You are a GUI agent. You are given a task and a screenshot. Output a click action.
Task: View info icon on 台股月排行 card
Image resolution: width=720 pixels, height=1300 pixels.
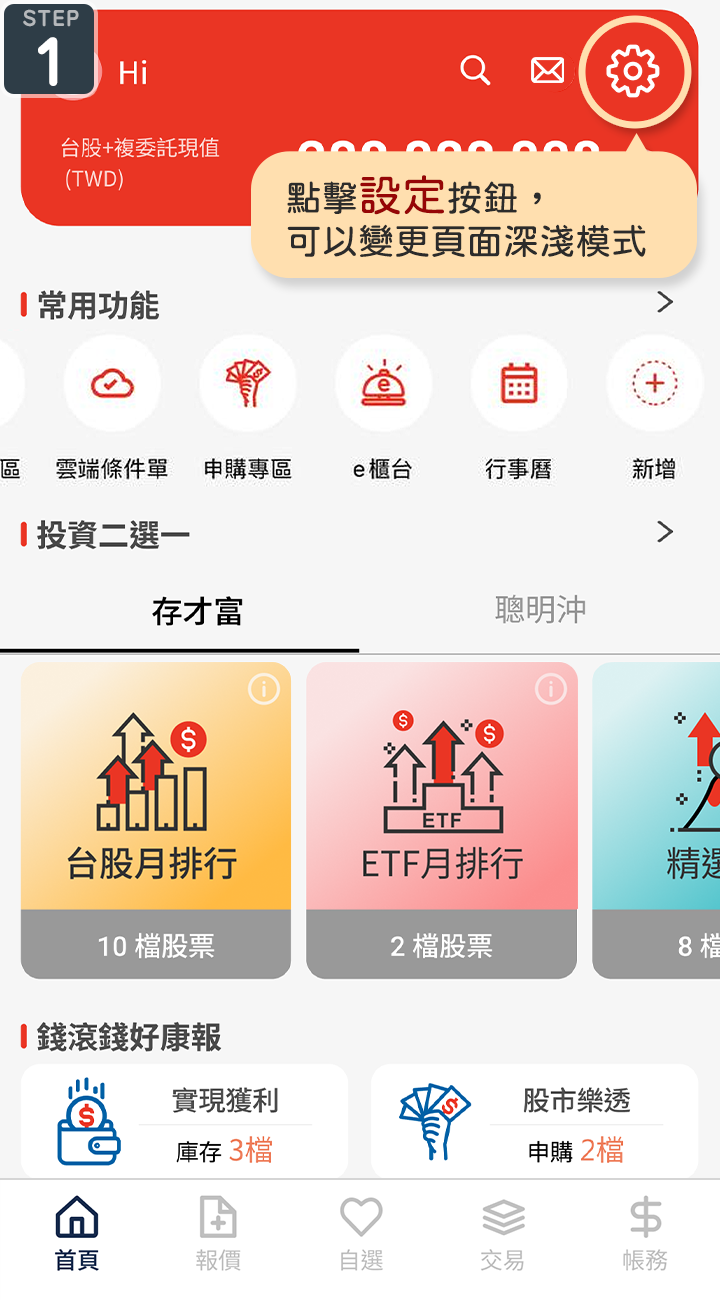[x=264, y=688]
